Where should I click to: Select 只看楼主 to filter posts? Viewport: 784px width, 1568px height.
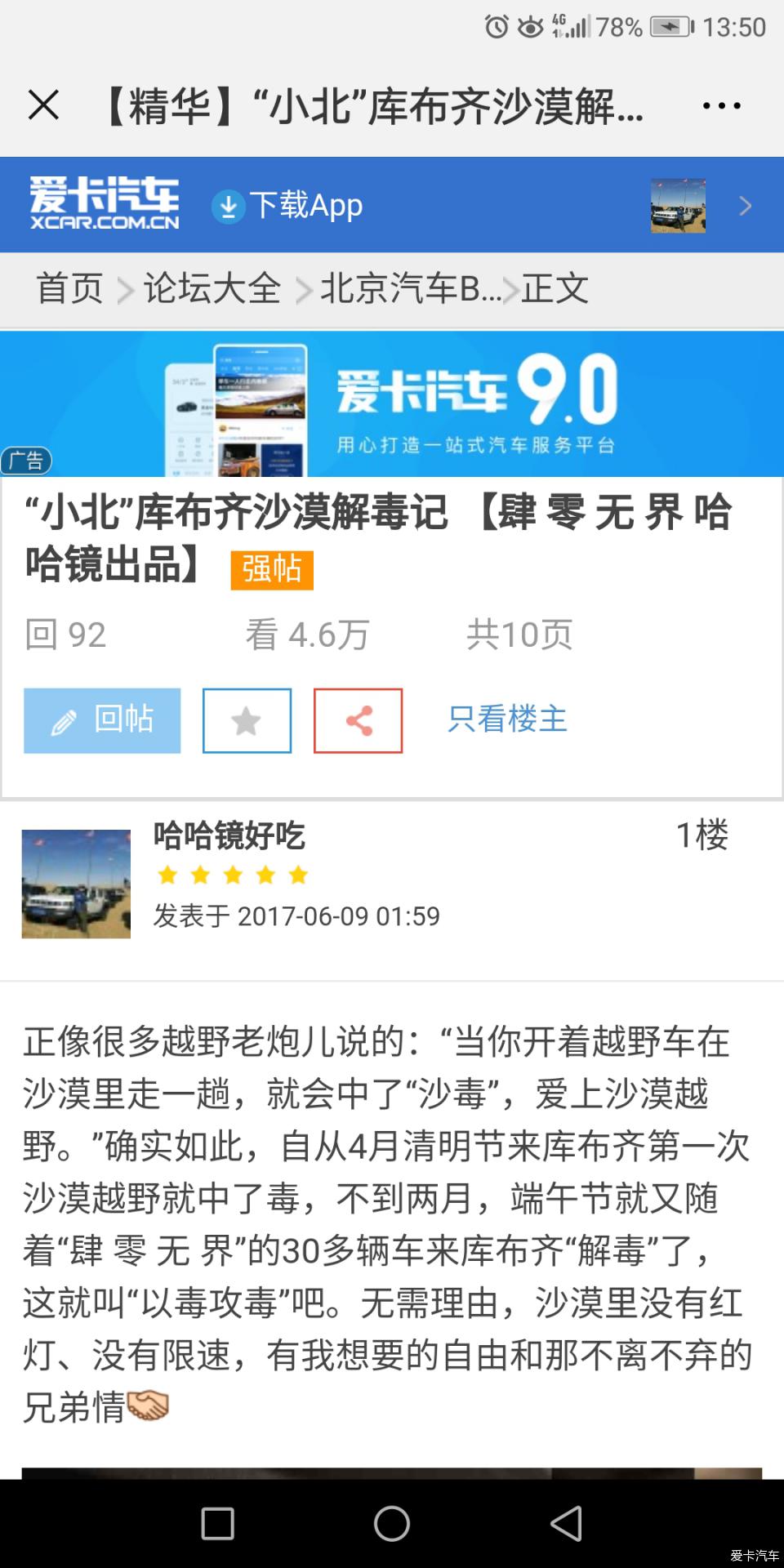point(506,719)
